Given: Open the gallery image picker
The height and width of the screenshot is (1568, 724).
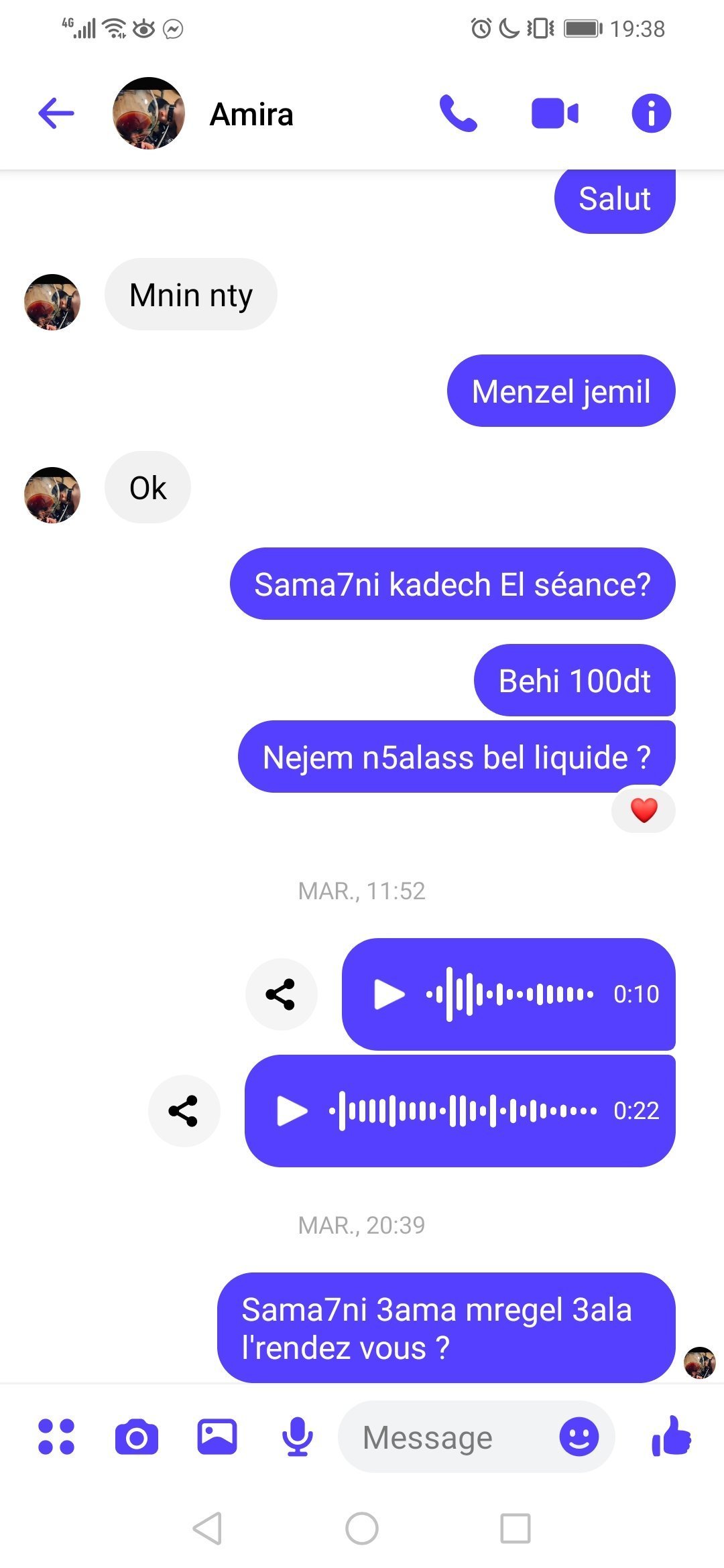Looking at the screenshot, I should coord(217,1437).
